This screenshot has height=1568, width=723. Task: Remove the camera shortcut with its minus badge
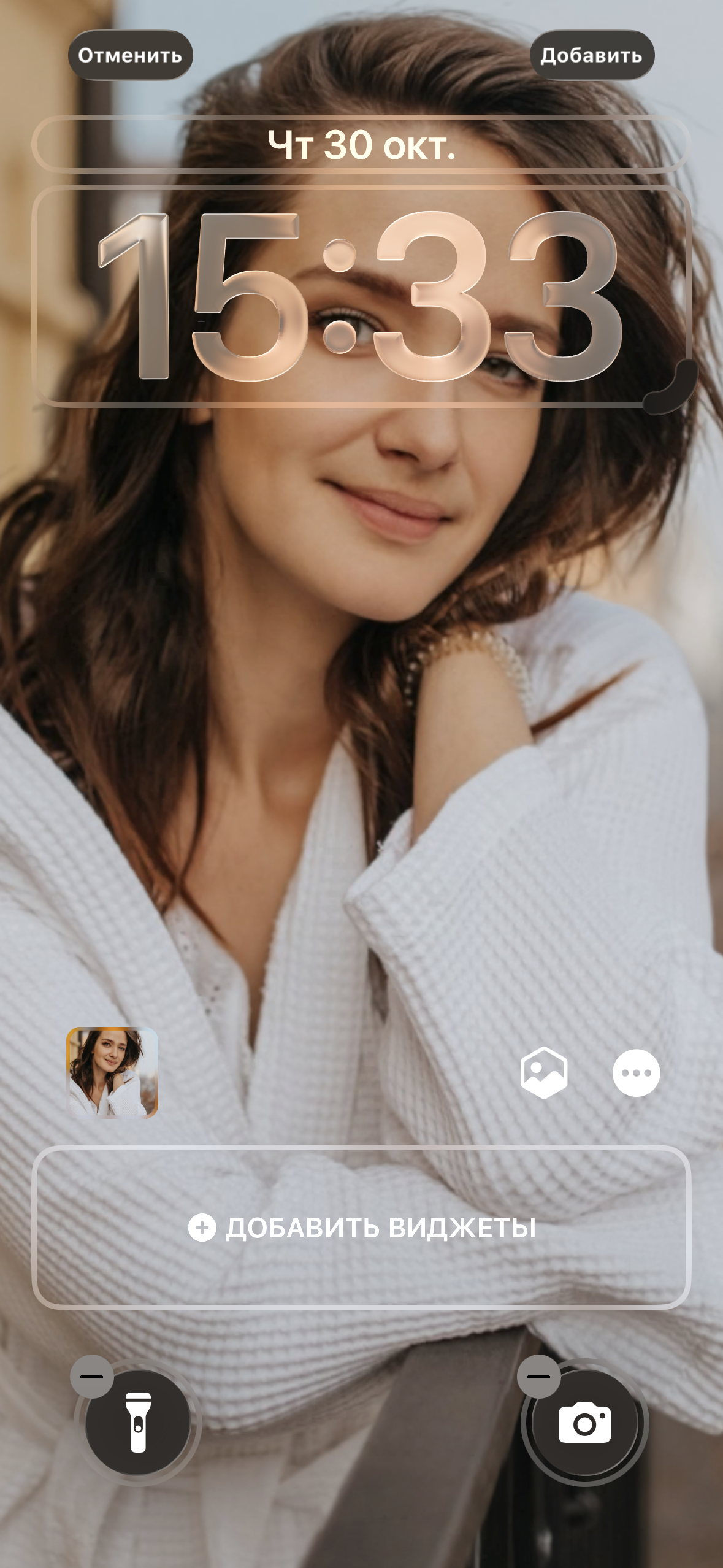point(538,1376)
